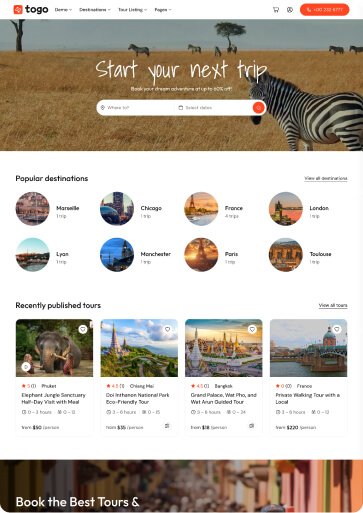Open Private Walking Tour with a Local
Image resolution: width=363 pixels, height=513 pixels.
[x=307, y=398]
